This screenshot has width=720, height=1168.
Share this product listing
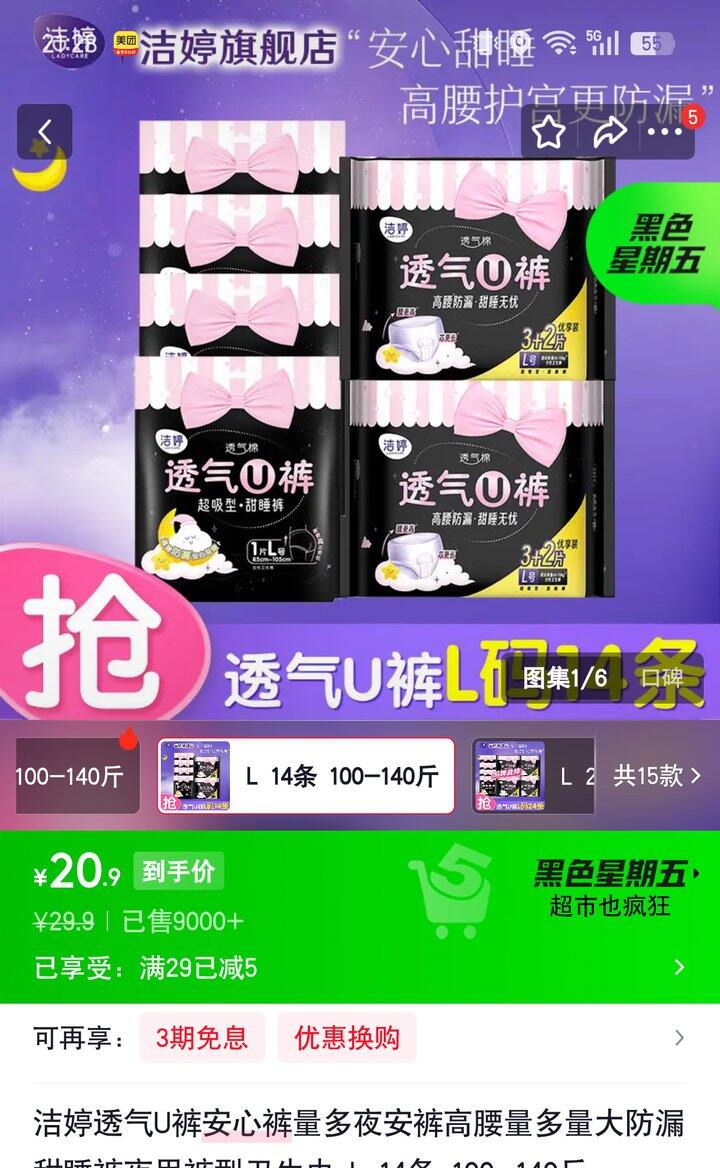click(x=609, y=133)
